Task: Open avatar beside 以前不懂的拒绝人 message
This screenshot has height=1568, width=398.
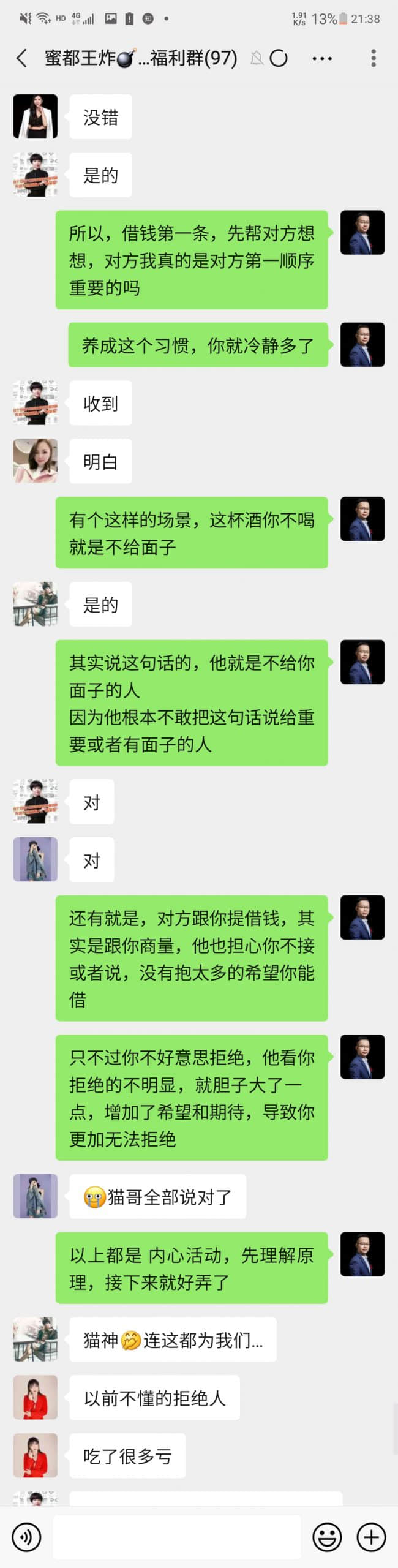Action: pyautogui.click(x=36, y=1397)
